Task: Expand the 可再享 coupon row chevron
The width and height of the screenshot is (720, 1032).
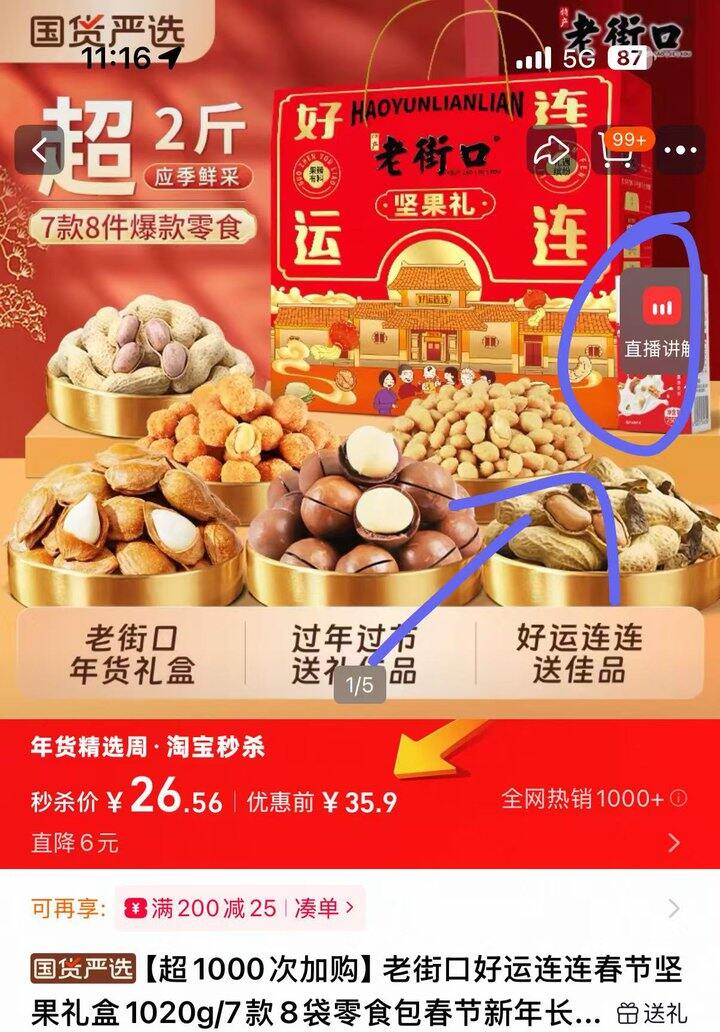Action: (673, 908)
